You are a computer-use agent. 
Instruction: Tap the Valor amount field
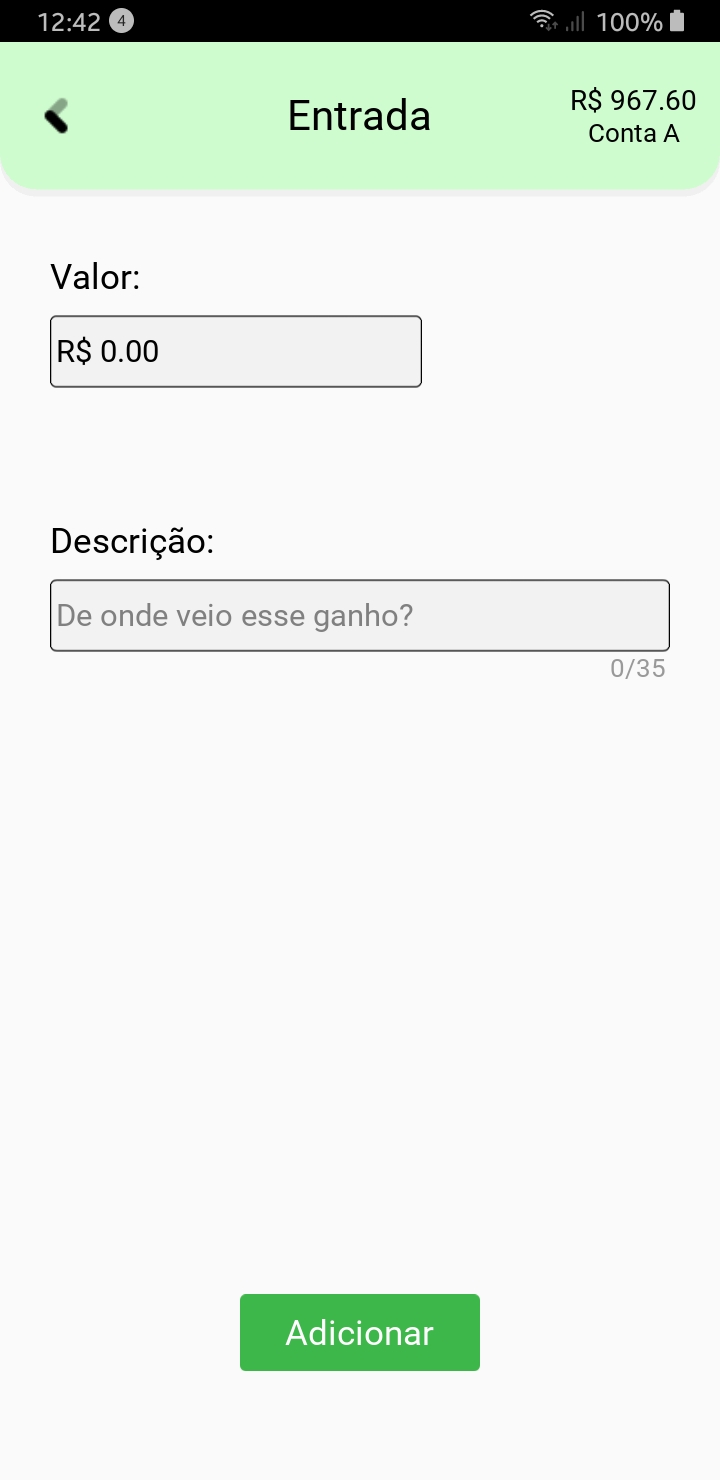point(236,351)
